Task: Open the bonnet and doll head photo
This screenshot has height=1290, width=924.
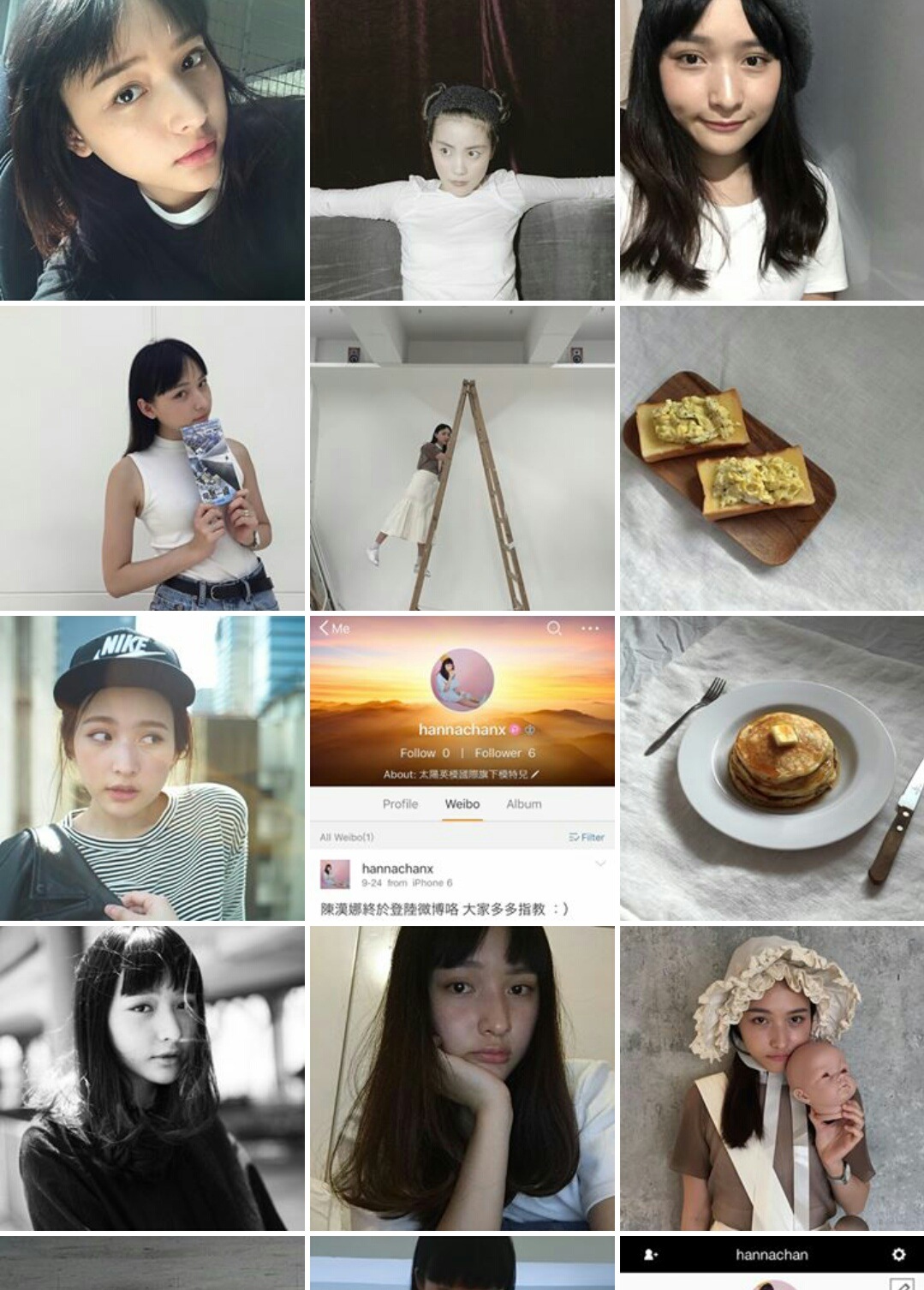Action: point(772,1078)
